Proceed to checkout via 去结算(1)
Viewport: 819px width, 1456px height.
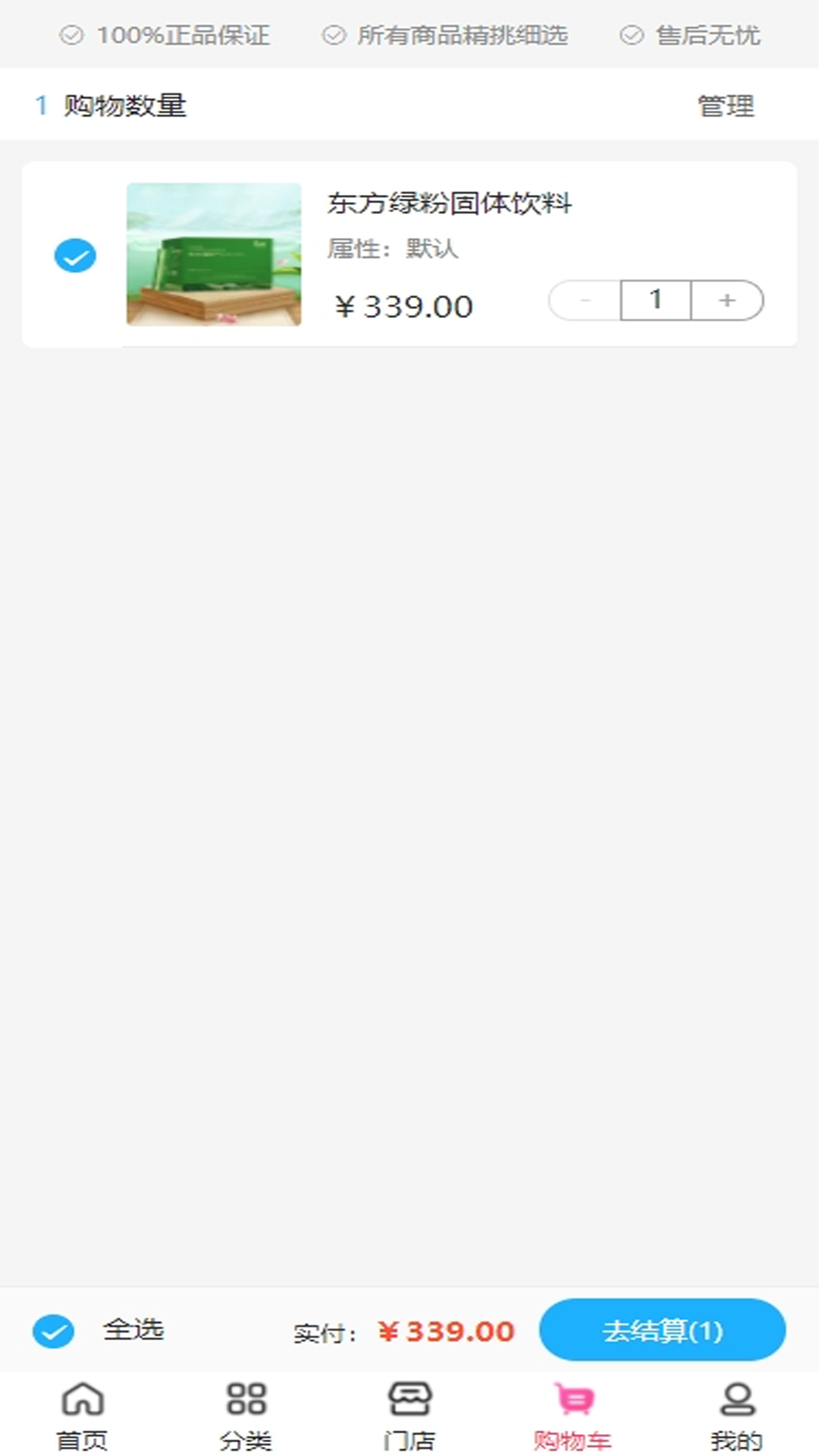[662, 1330]
